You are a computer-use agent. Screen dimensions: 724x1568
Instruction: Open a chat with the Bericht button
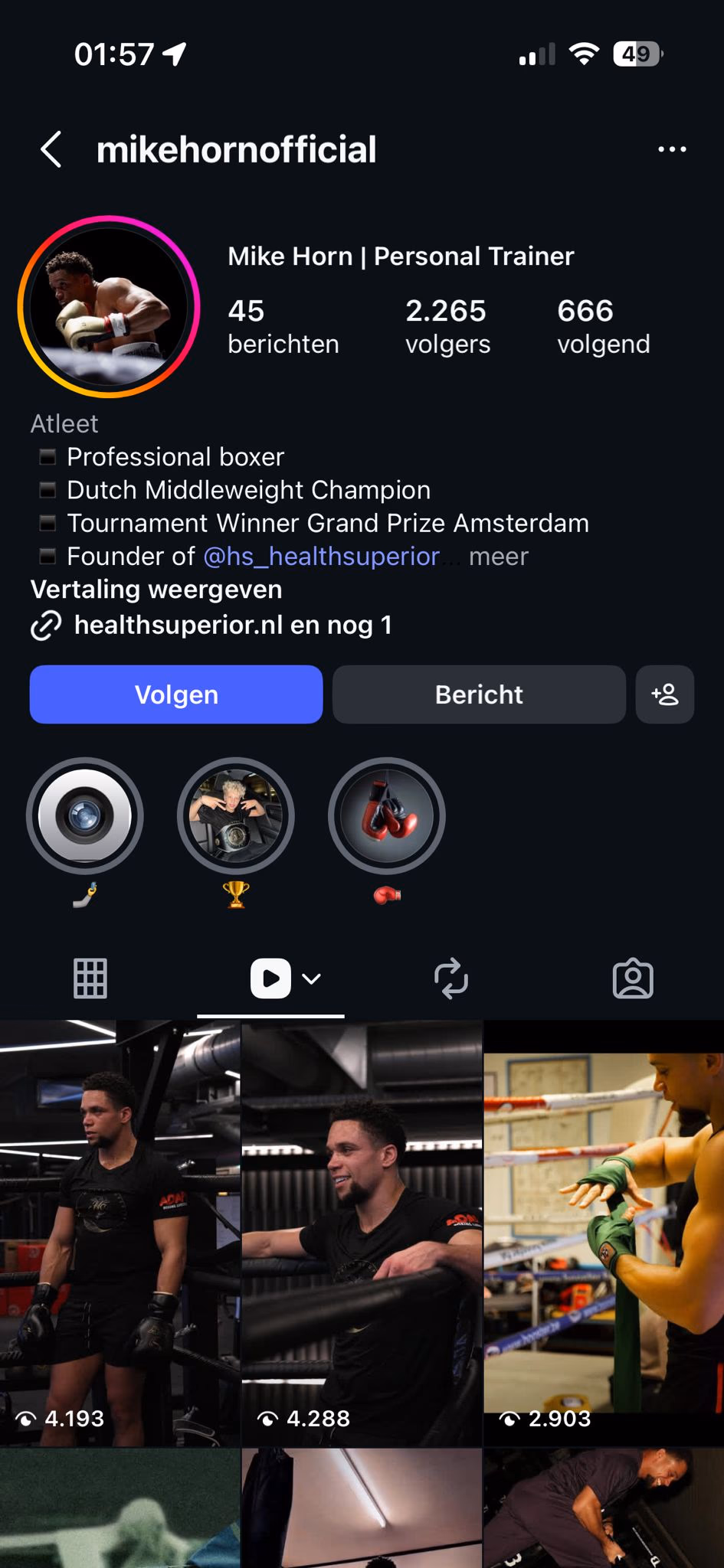point(479,694)
